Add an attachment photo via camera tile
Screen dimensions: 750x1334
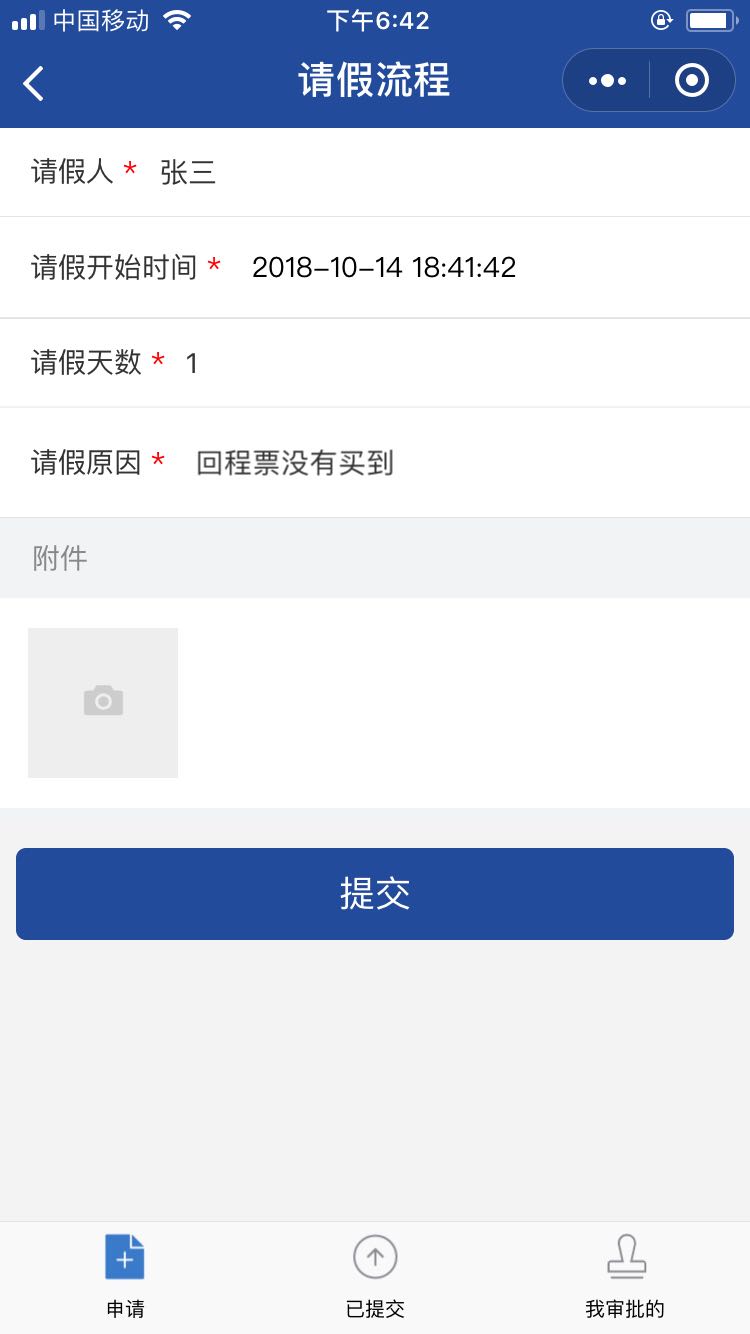tap(103, 703)
